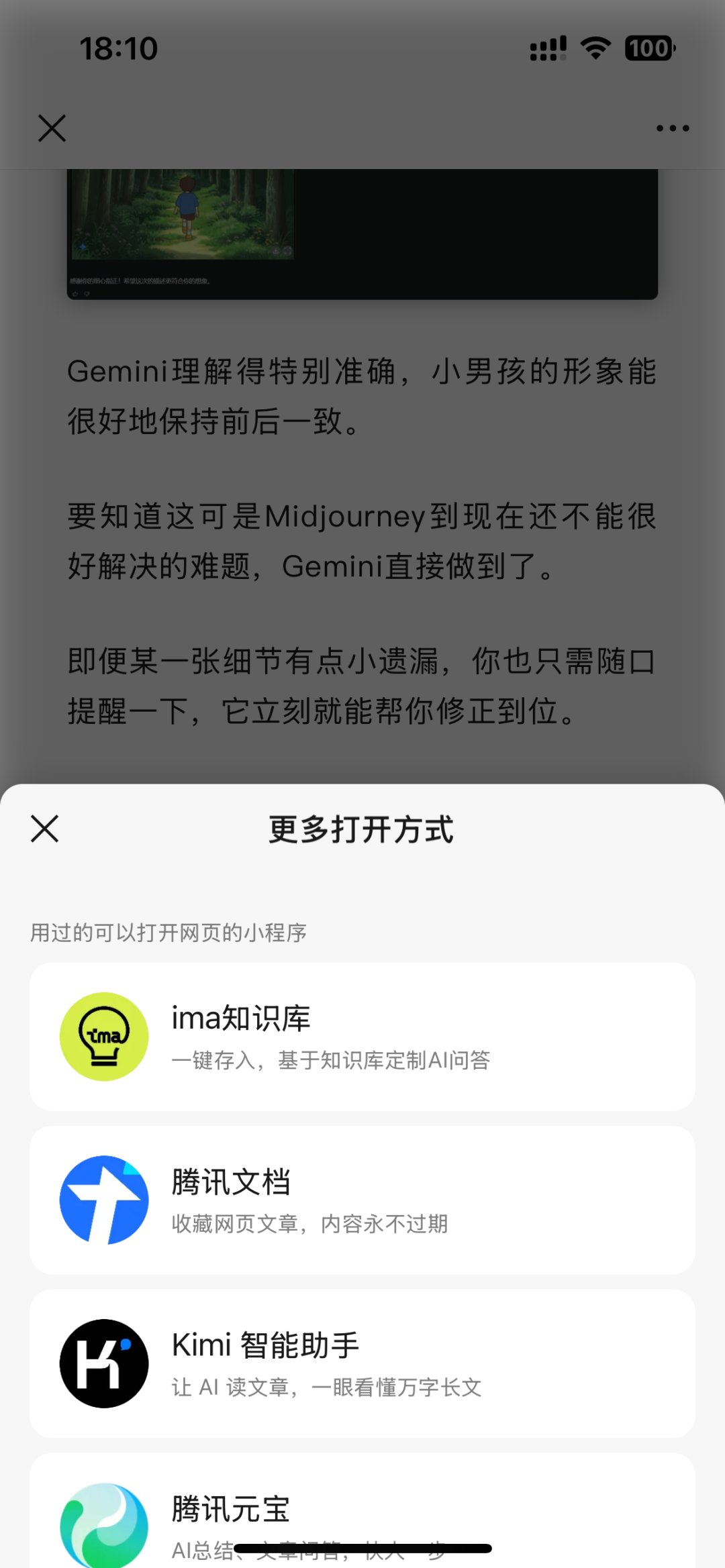Open the three-dot overflow menu

click(x=673, y=128)
